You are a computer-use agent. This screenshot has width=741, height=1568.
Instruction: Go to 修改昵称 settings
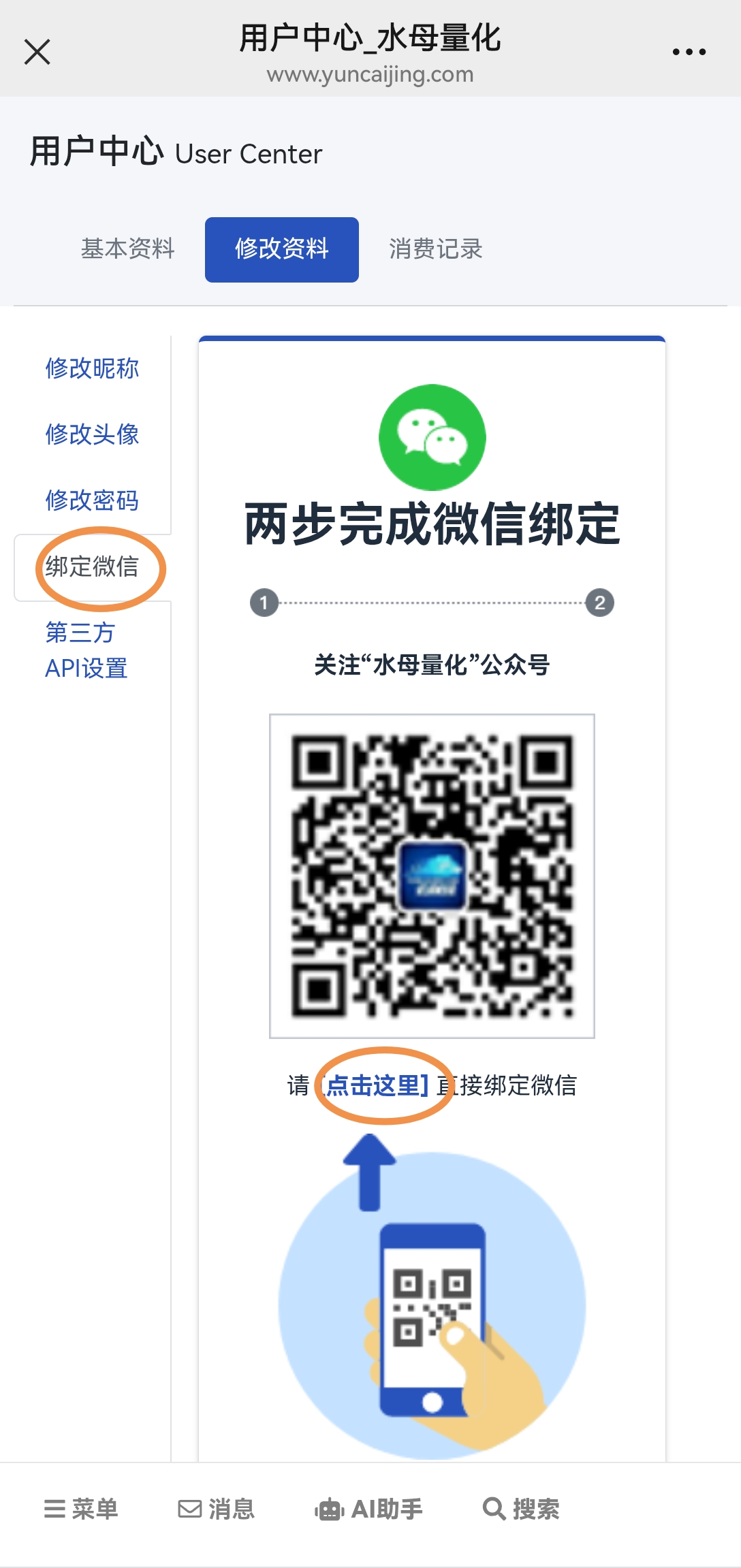(92, 368)
